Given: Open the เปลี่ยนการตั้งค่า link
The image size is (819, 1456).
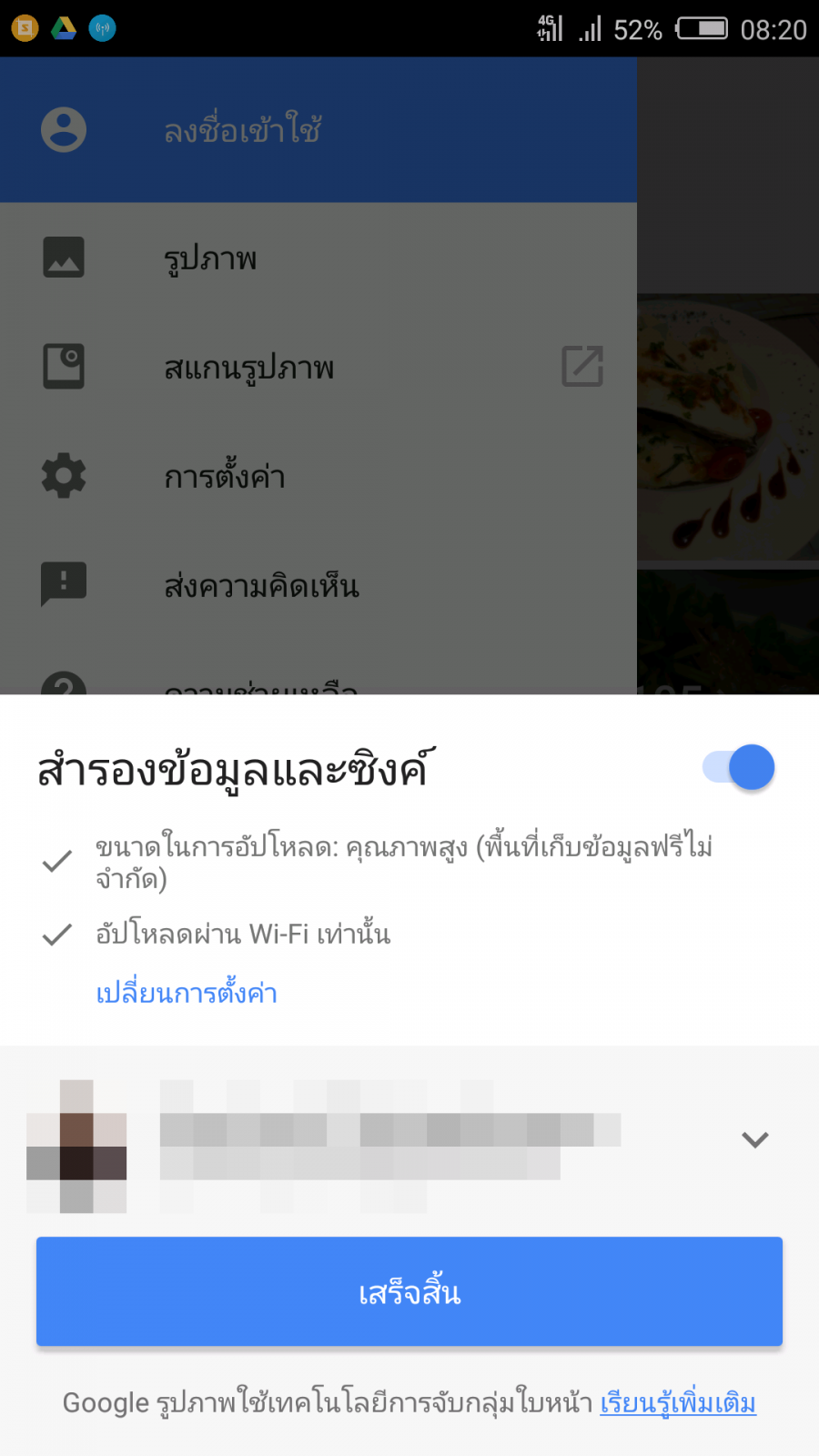Looking at the screenshot, I should coord(187,993).
